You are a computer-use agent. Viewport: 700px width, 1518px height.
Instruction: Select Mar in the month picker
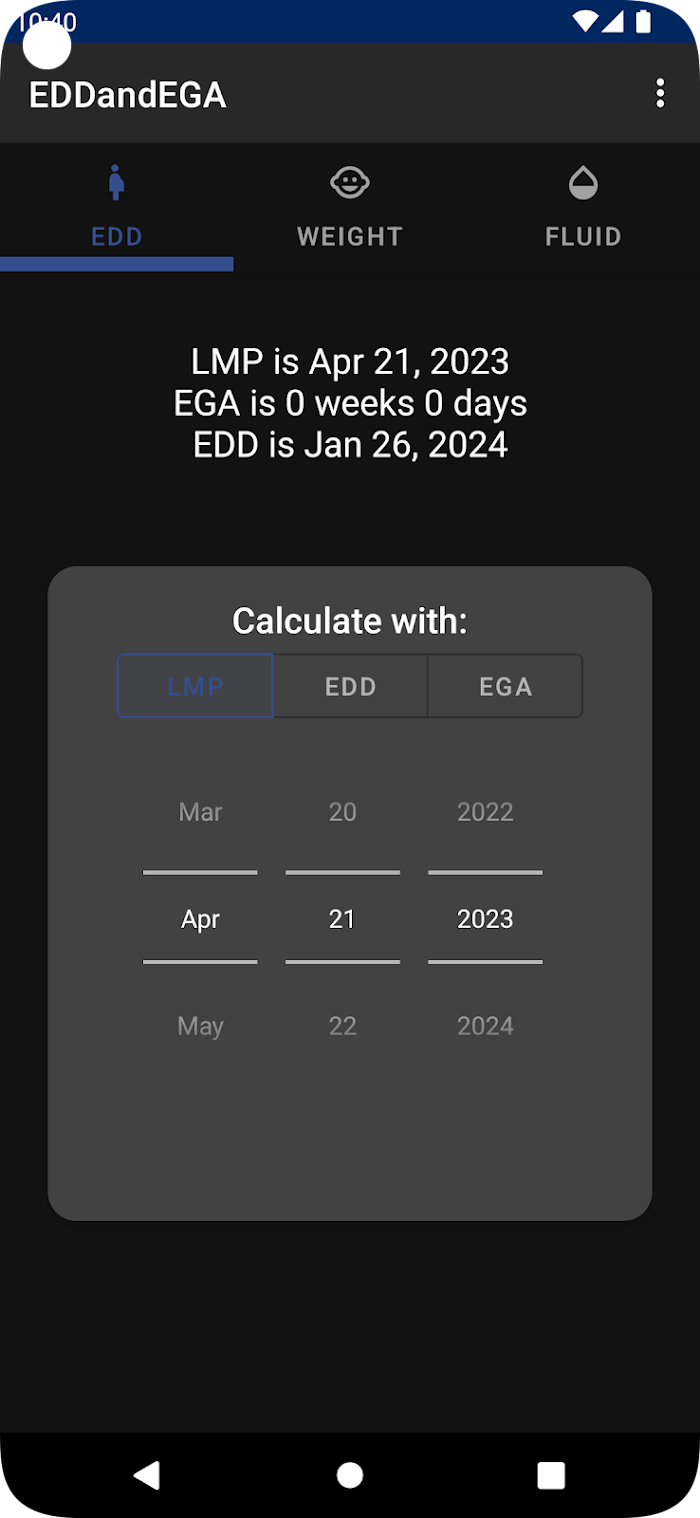click(x=200, y=812)
